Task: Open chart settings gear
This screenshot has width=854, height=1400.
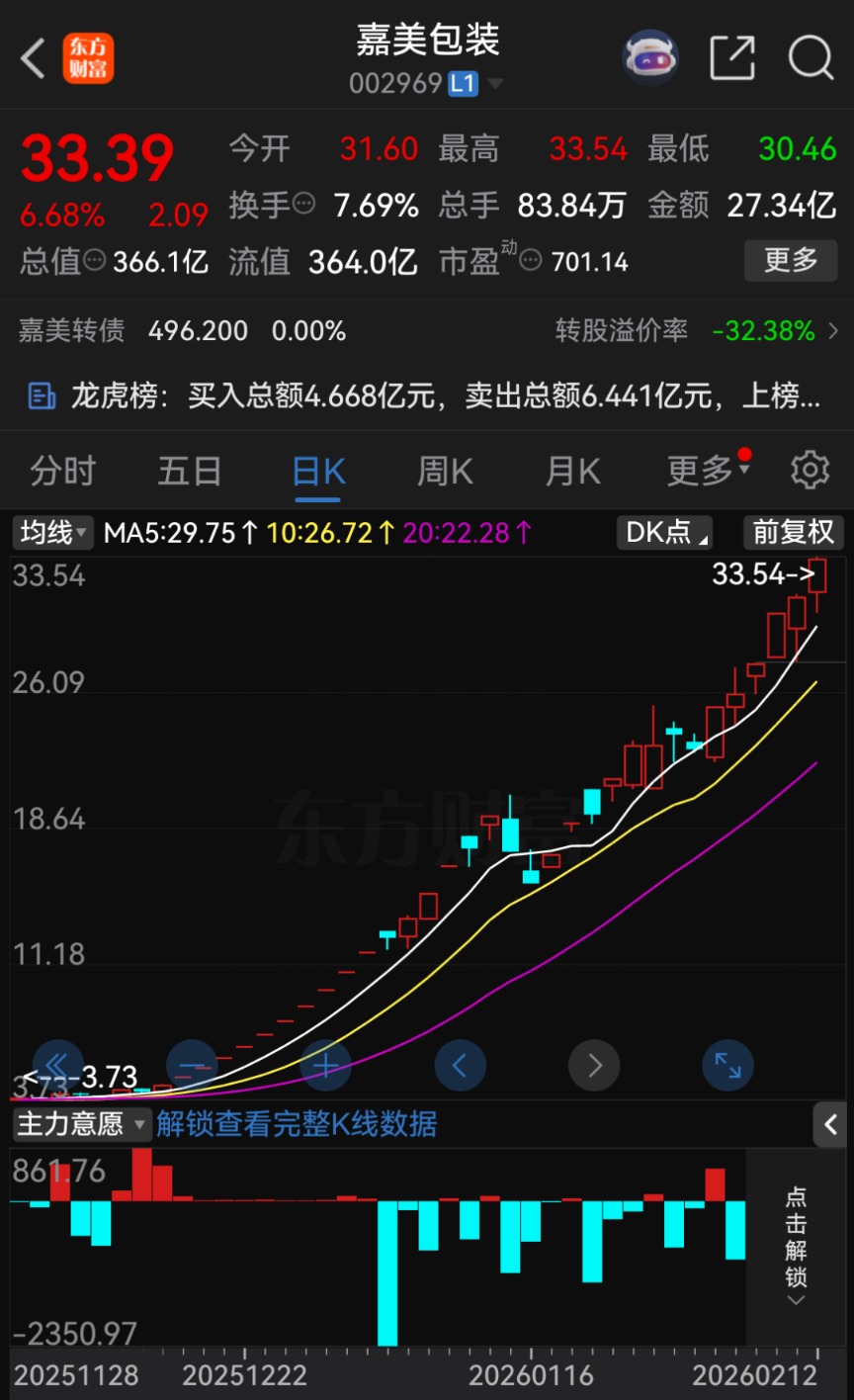Action: pos(810,470)
